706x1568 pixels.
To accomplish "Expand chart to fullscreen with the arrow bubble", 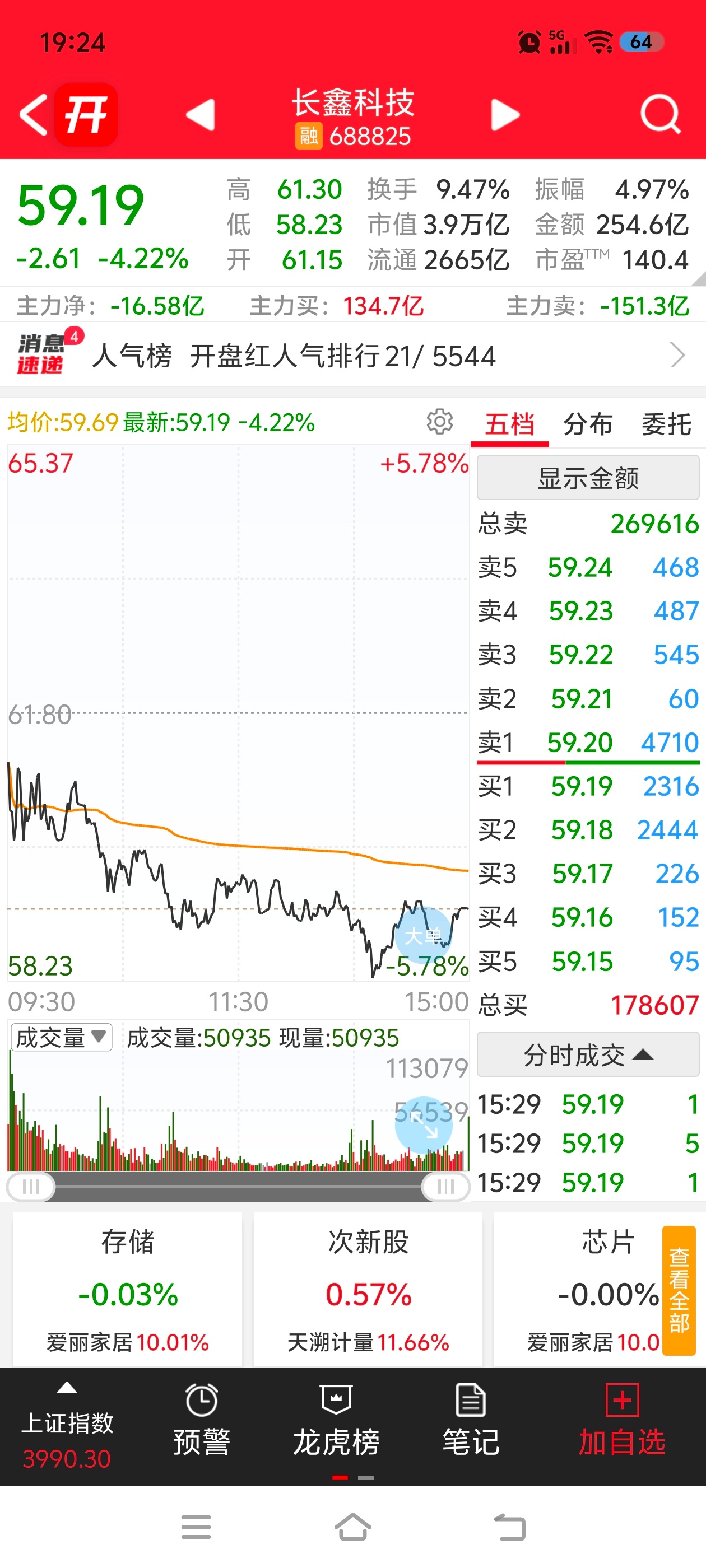I will click(x=424, y=1127).
